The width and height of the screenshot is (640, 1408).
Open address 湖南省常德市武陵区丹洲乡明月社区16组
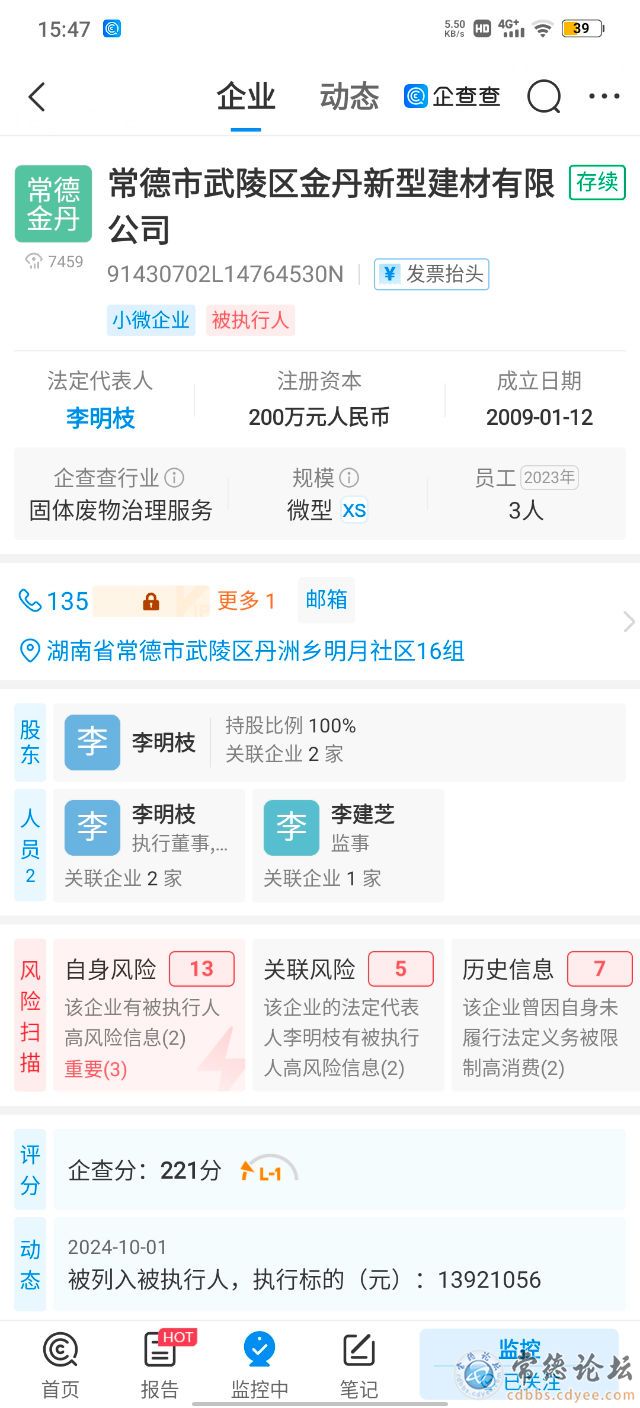(x=255, y=652)
